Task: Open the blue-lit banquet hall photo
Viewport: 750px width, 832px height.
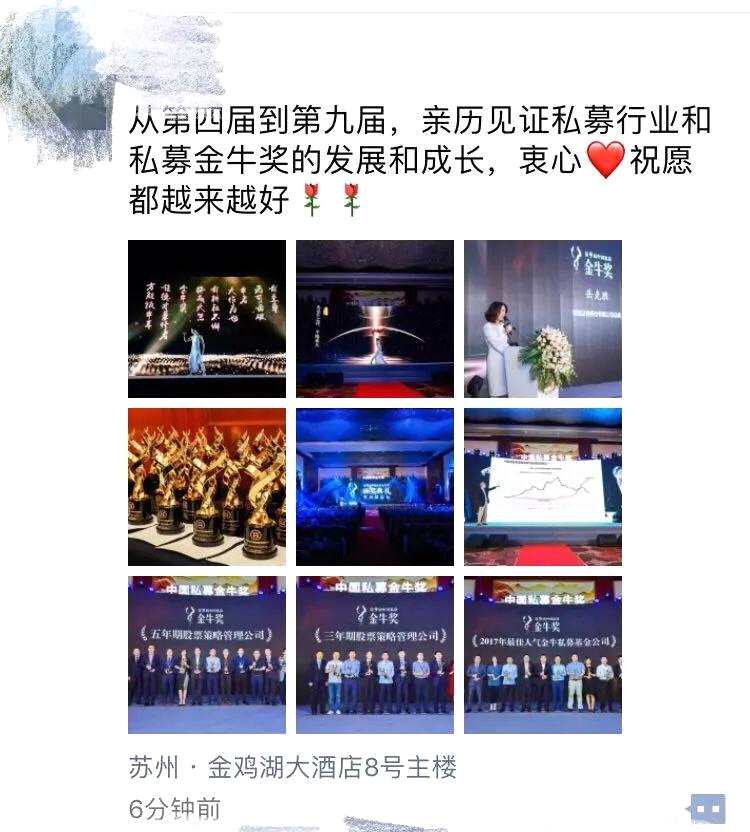Action: 375,487
